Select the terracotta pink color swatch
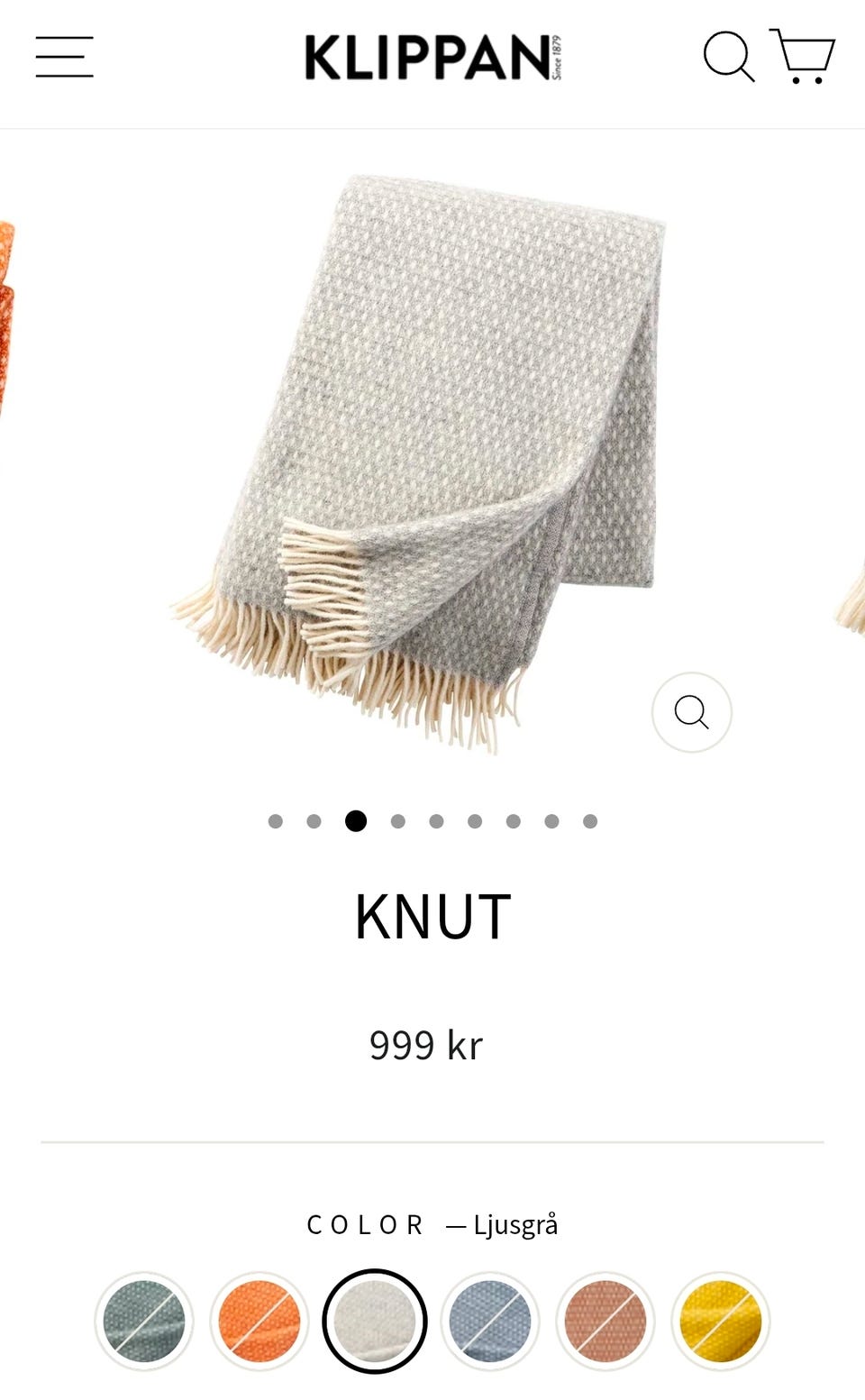865x1400 pixels. pos(605,1321)
